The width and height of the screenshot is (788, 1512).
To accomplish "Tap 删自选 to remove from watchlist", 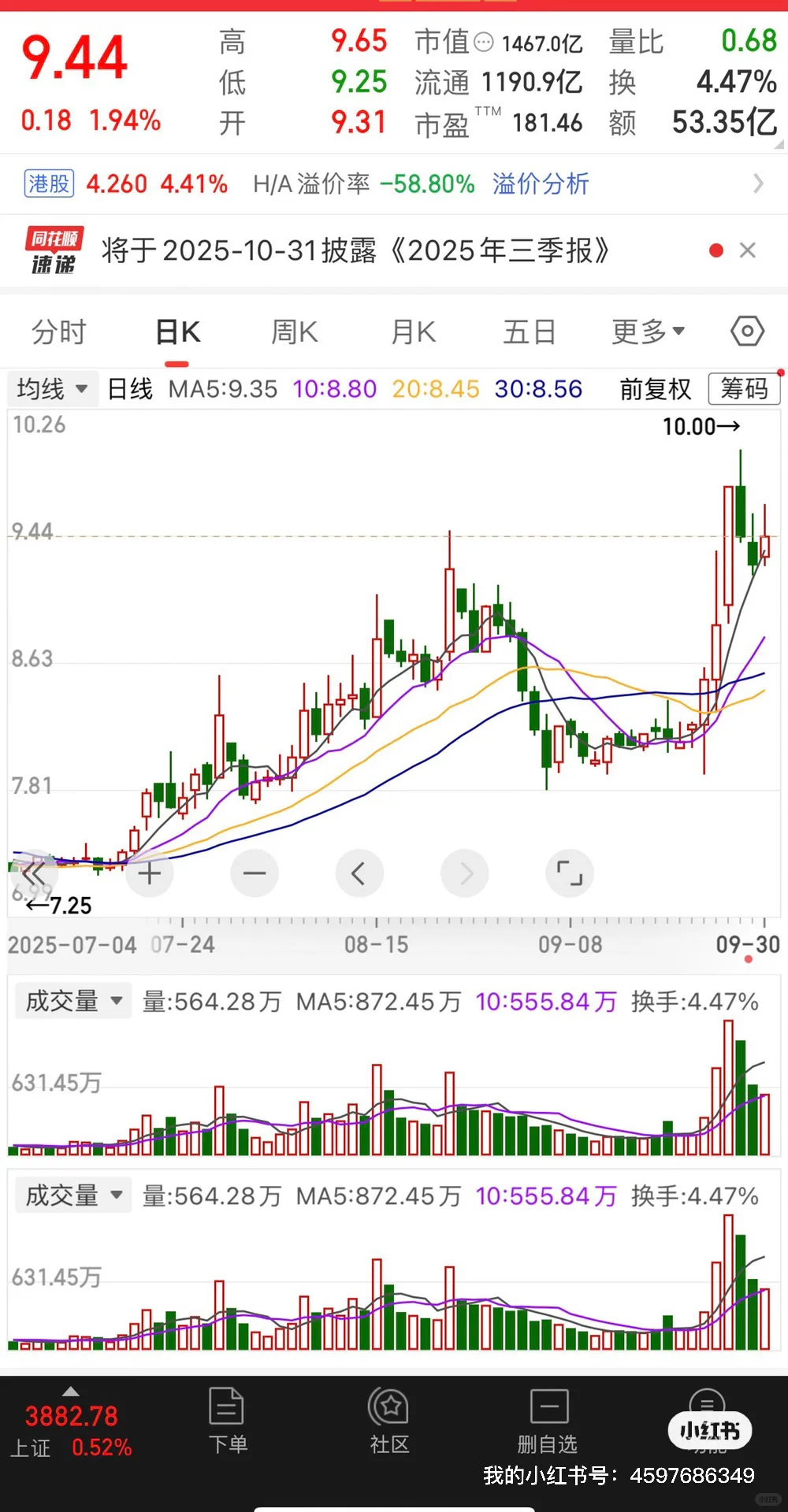I will point(548,1421).
